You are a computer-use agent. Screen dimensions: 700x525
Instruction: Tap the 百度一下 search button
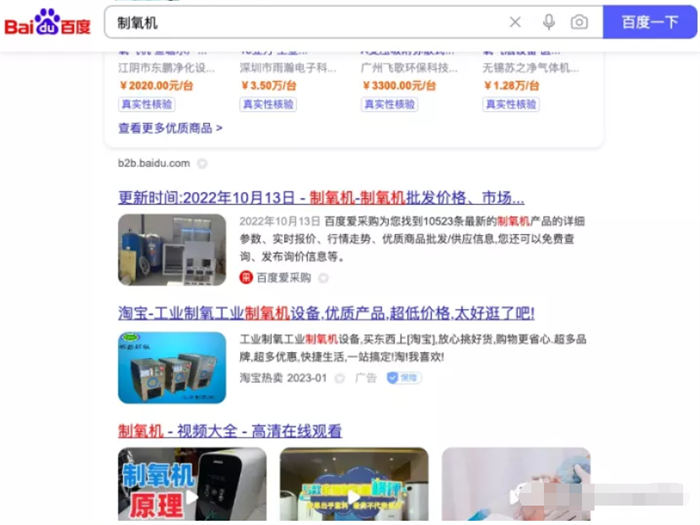coord(649,22)
